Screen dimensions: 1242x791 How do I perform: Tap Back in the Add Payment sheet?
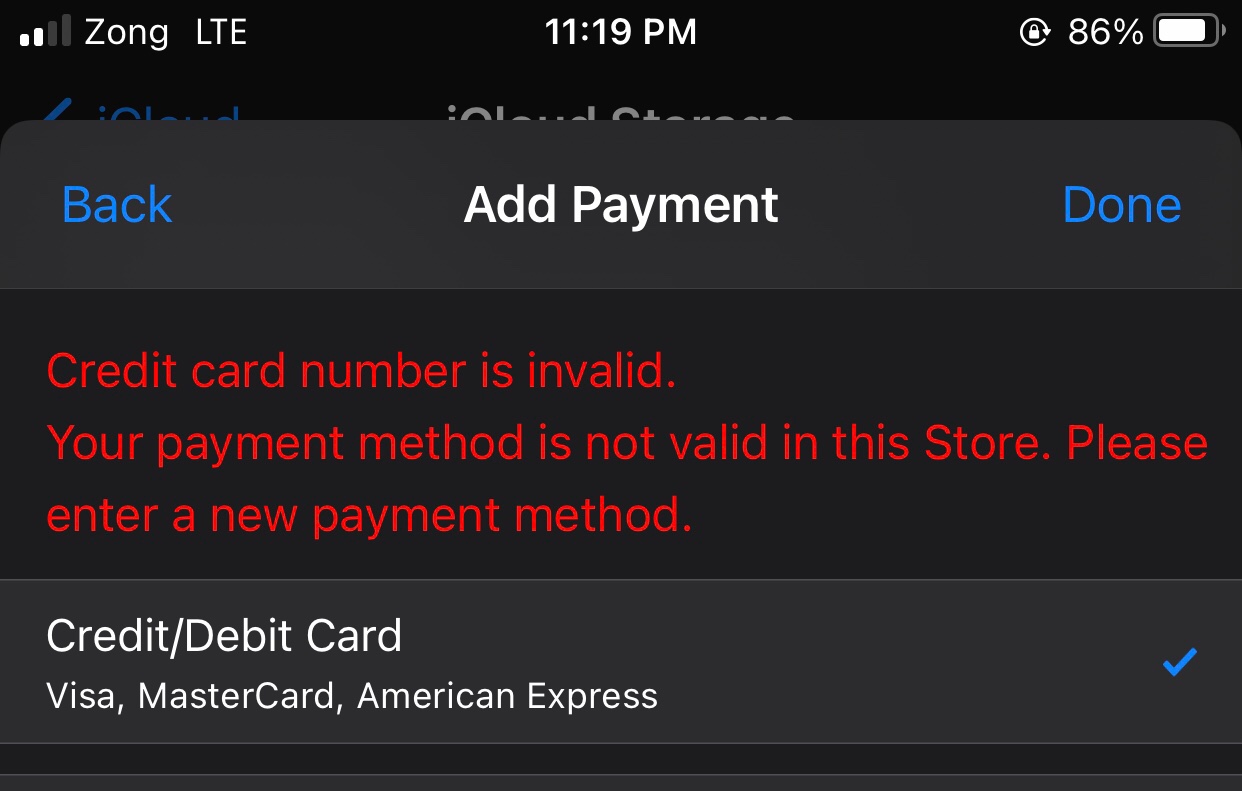pyautogui.click(x=117, y=205)
